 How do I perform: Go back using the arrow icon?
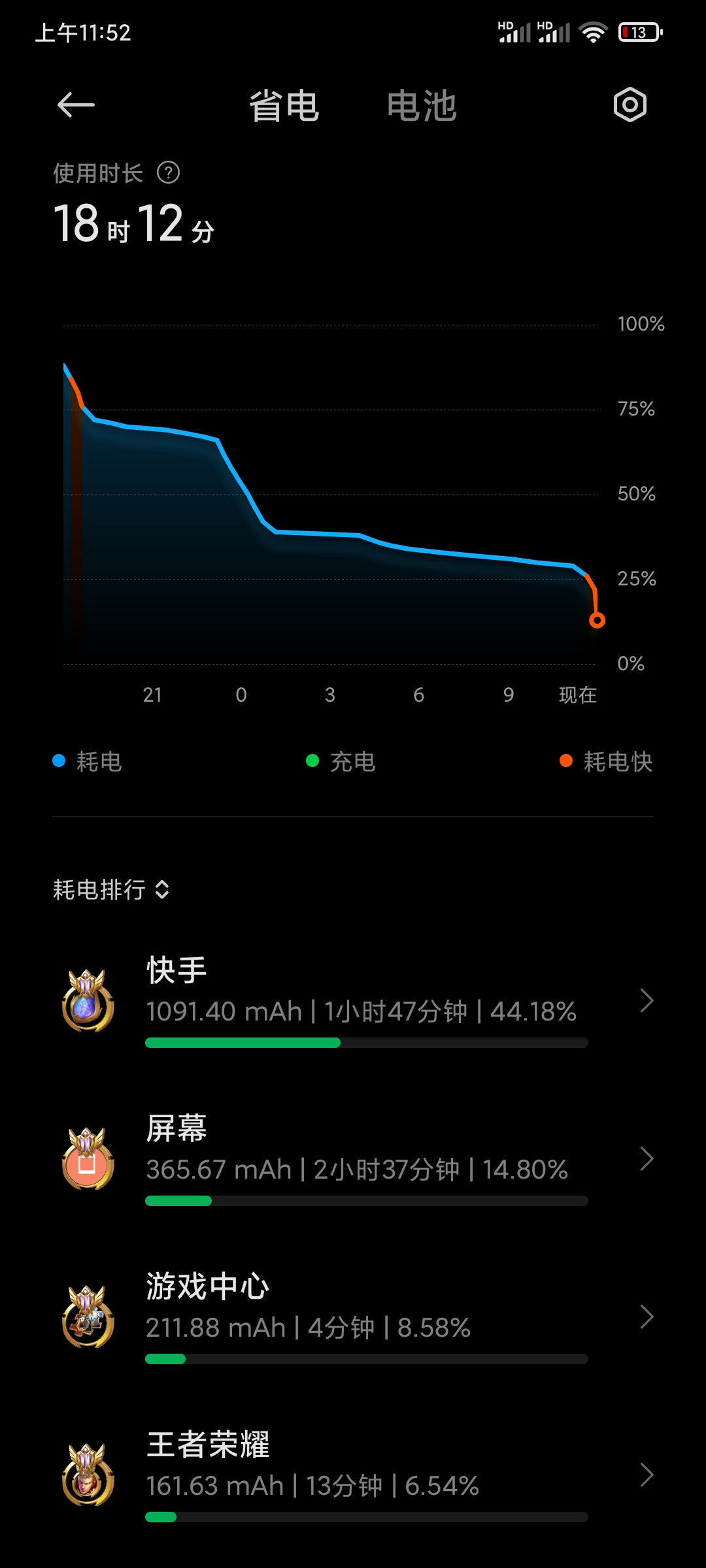pyautogui.click(x=76, y=105)
